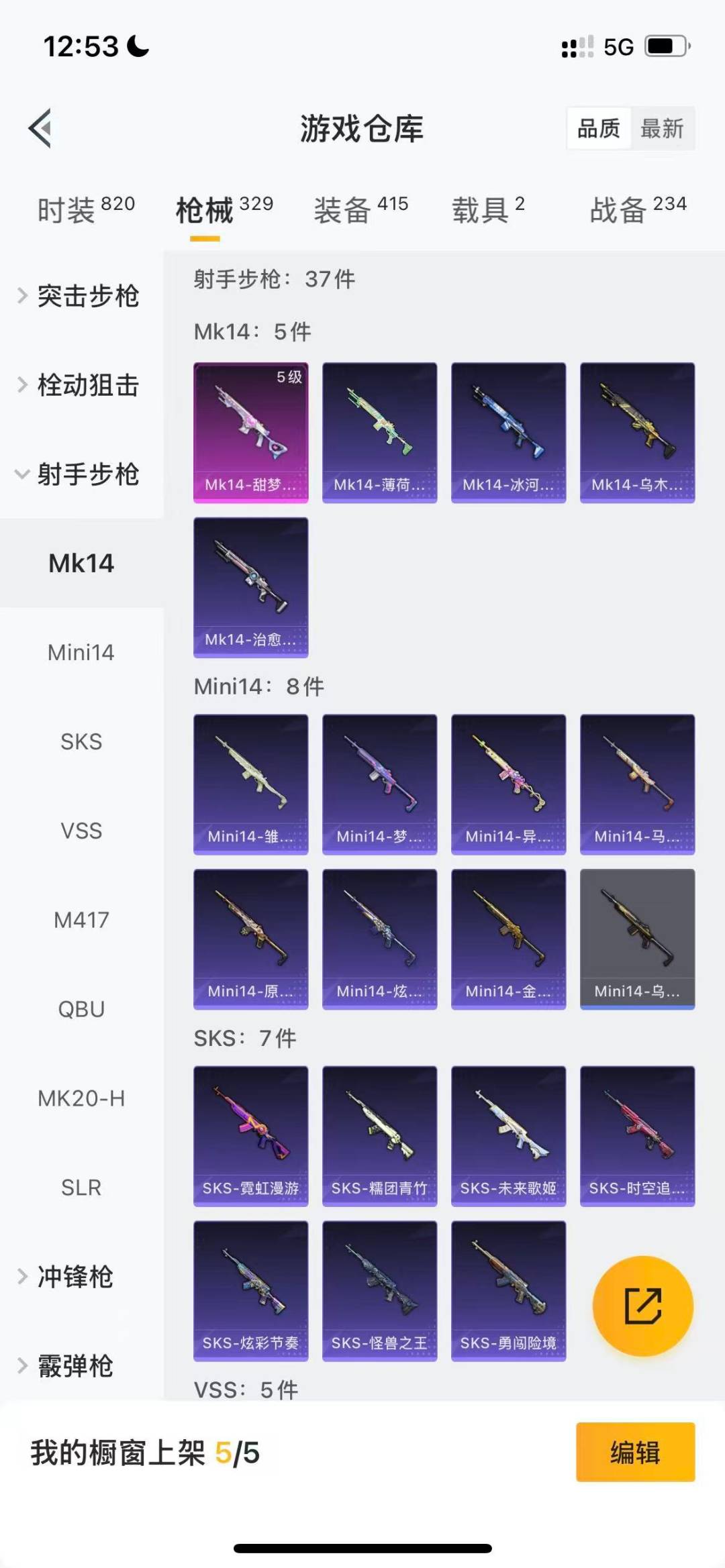Expand the 霰弹枪 category
This screenshot has width=725, height=1568.
point(74,1367)
